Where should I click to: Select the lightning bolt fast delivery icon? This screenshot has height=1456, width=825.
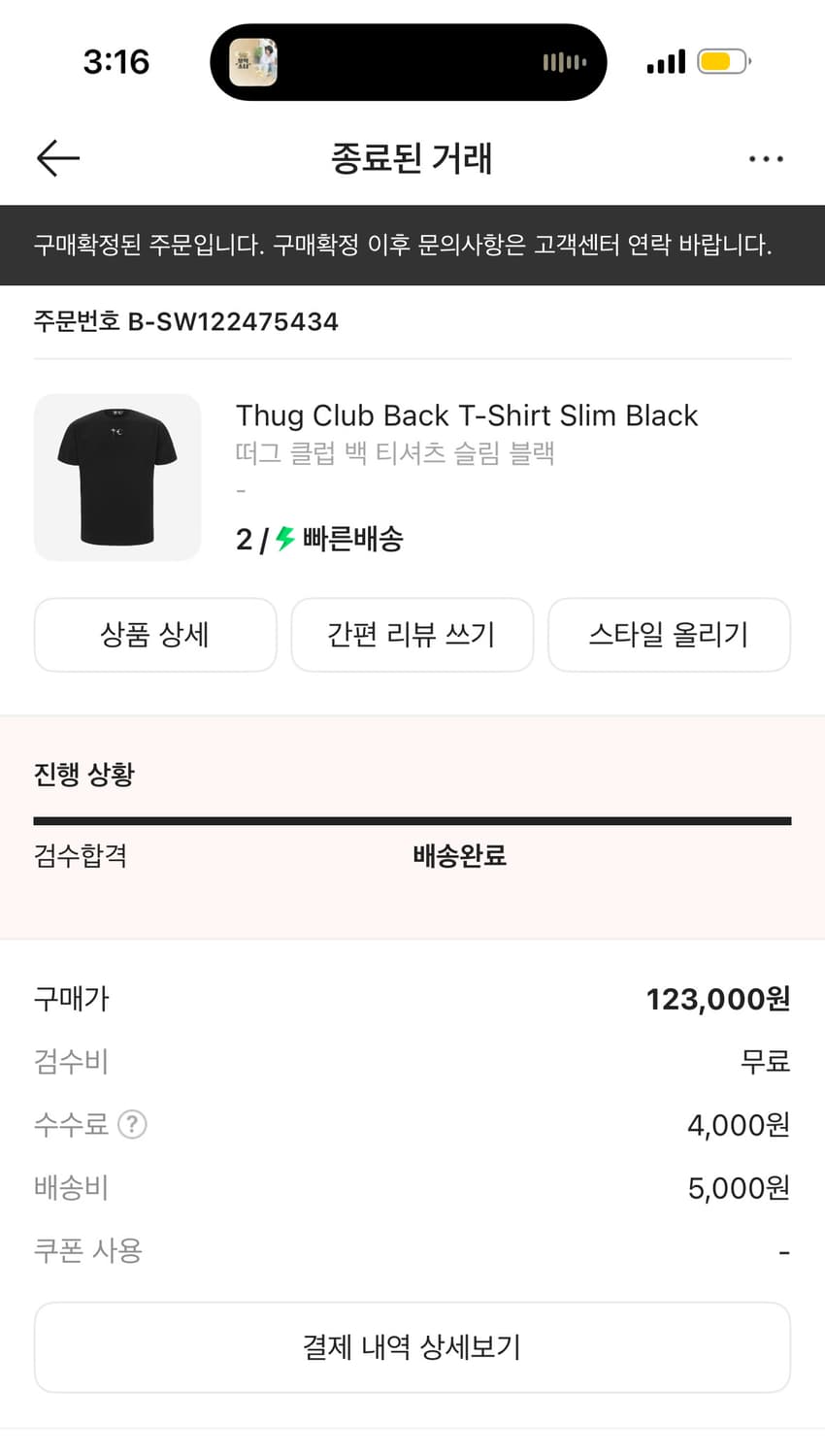pos(282,539)
